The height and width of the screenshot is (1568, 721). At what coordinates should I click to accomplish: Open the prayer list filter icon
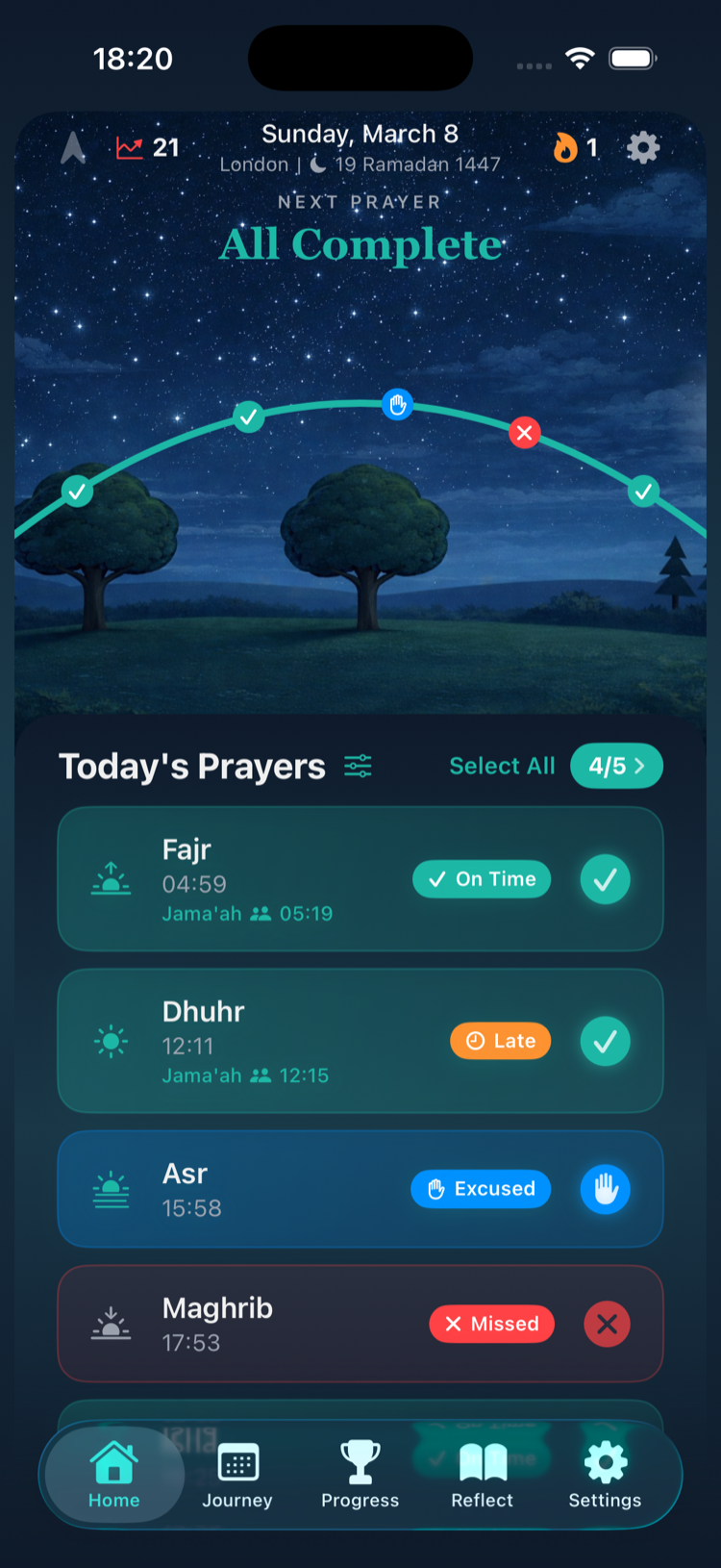click(357, 766)
